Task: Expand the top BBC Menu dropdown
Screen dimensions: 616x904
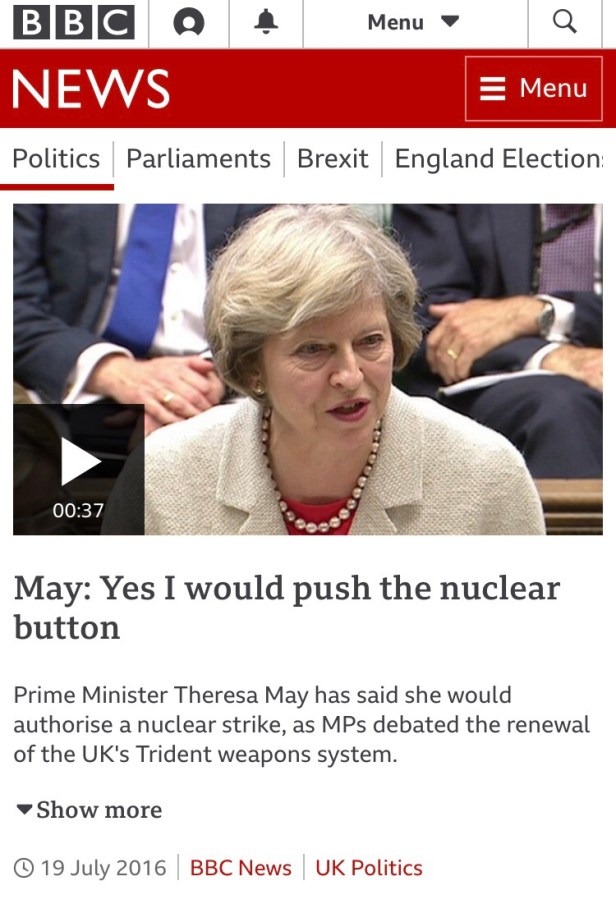Action: [x=413, y=22]
